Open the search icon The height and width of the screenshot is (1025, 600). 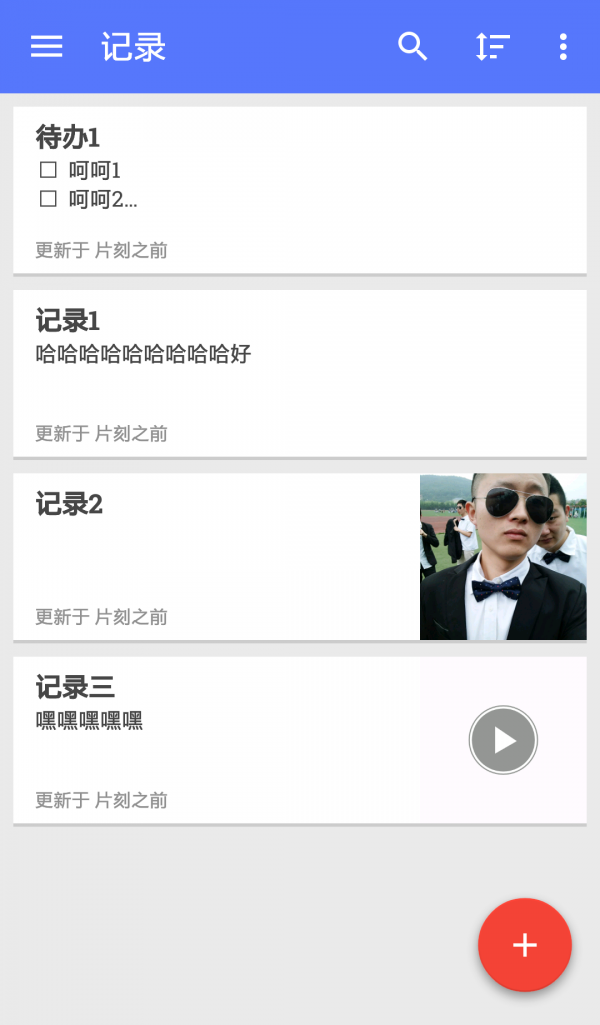[x=412, y=47]
